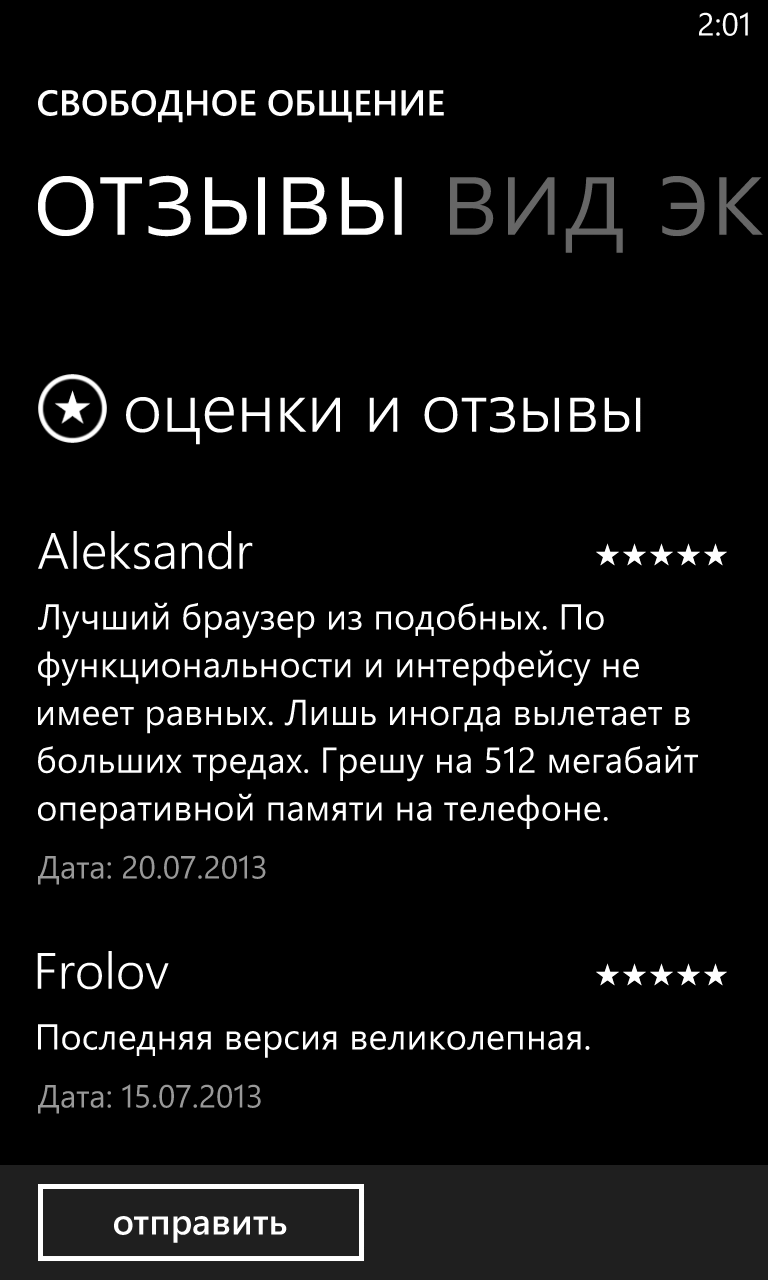The width and height of the screenshot is (768, 1280).
Task: Tap the отправить button
Action: 201,1223
